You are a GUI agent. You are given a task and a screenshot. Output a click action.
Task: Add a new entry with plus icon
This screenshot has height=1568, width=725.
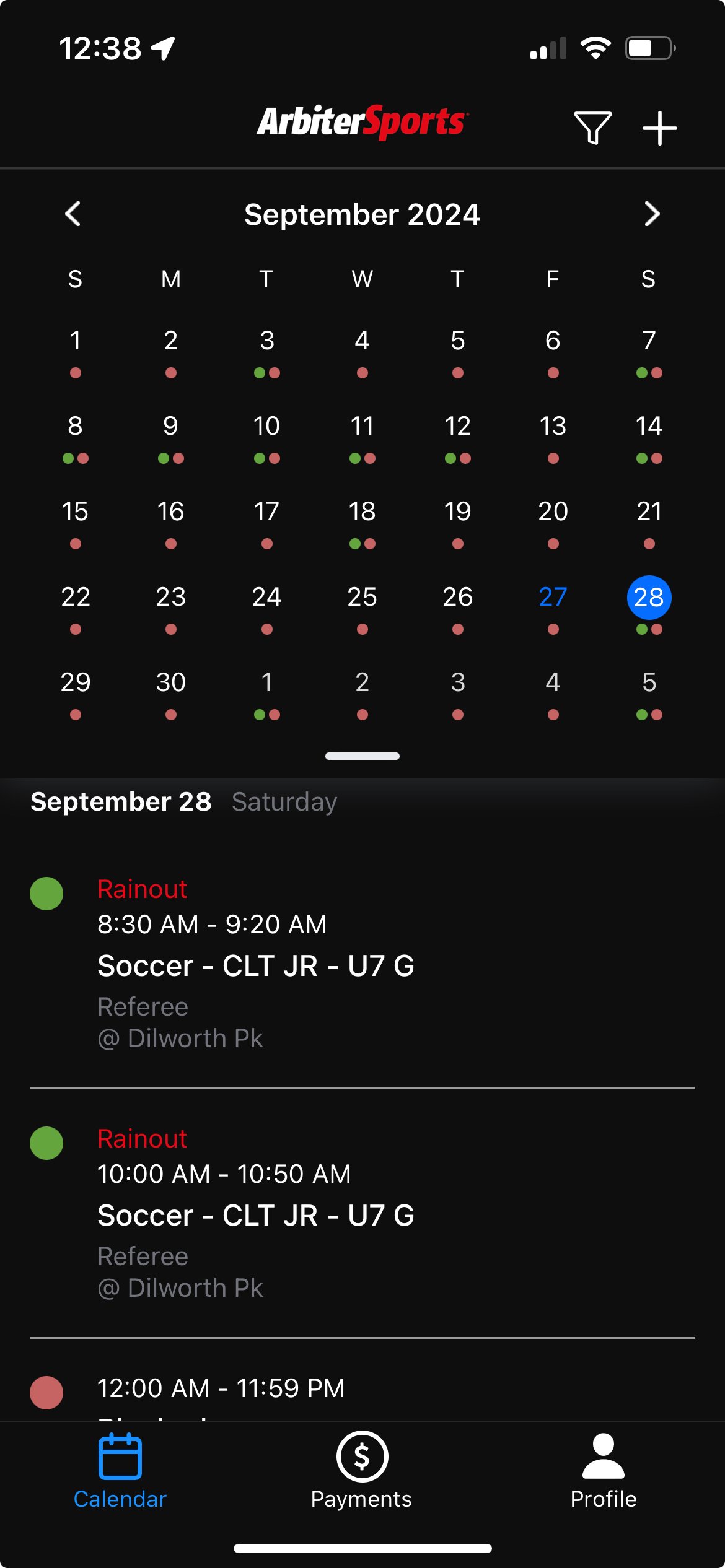(x=659, y=128)
